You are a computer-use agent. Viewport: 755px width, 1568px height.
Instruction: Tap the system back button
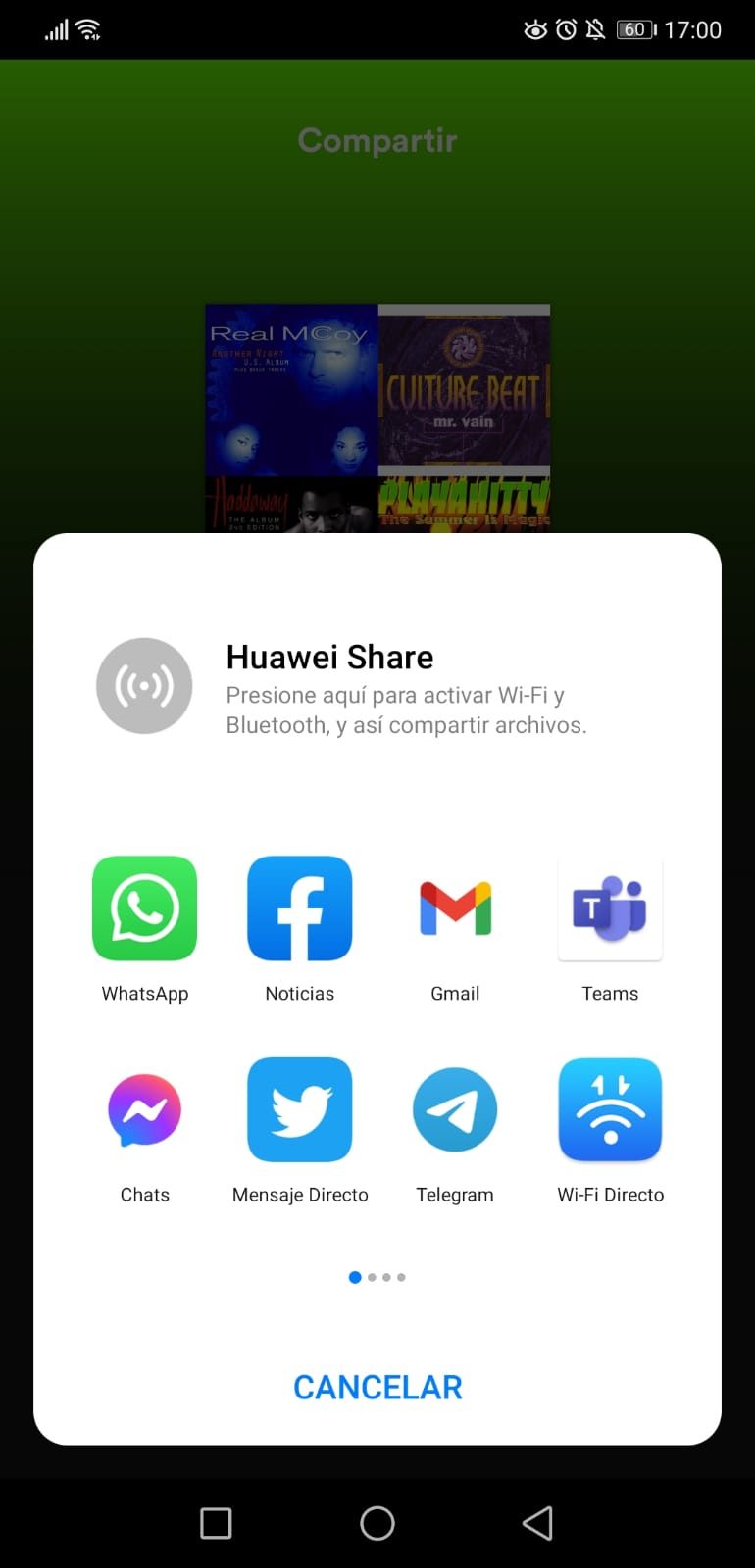pos(537,1523)
